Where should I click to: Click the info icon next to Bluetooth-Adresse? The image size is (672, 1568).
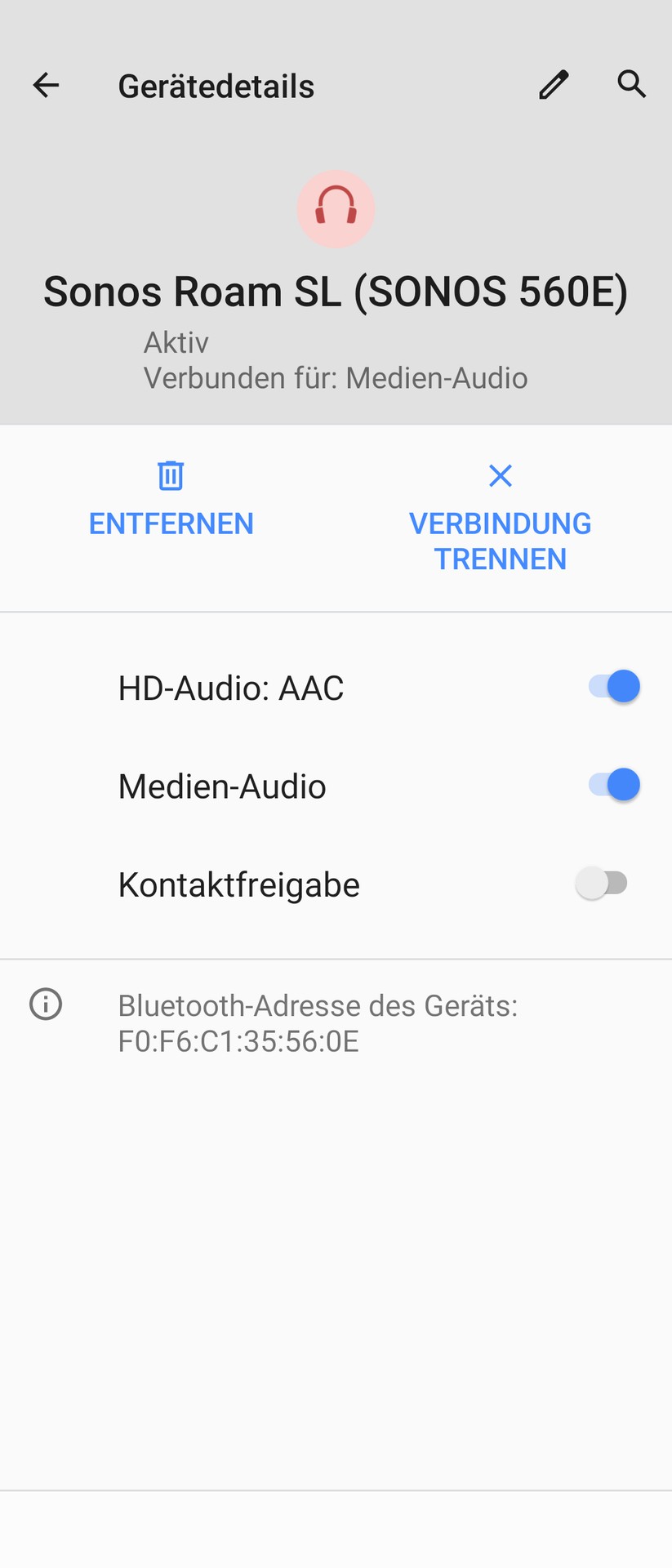point(46,1004)
